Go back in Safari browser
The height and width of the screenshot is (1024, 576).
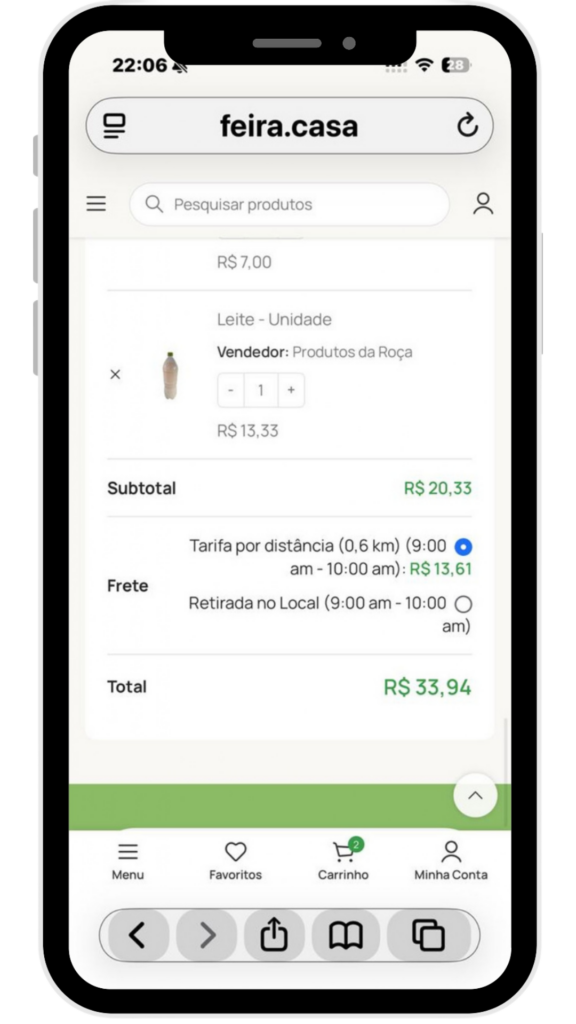pyautogui.click(x=137, y=935)
